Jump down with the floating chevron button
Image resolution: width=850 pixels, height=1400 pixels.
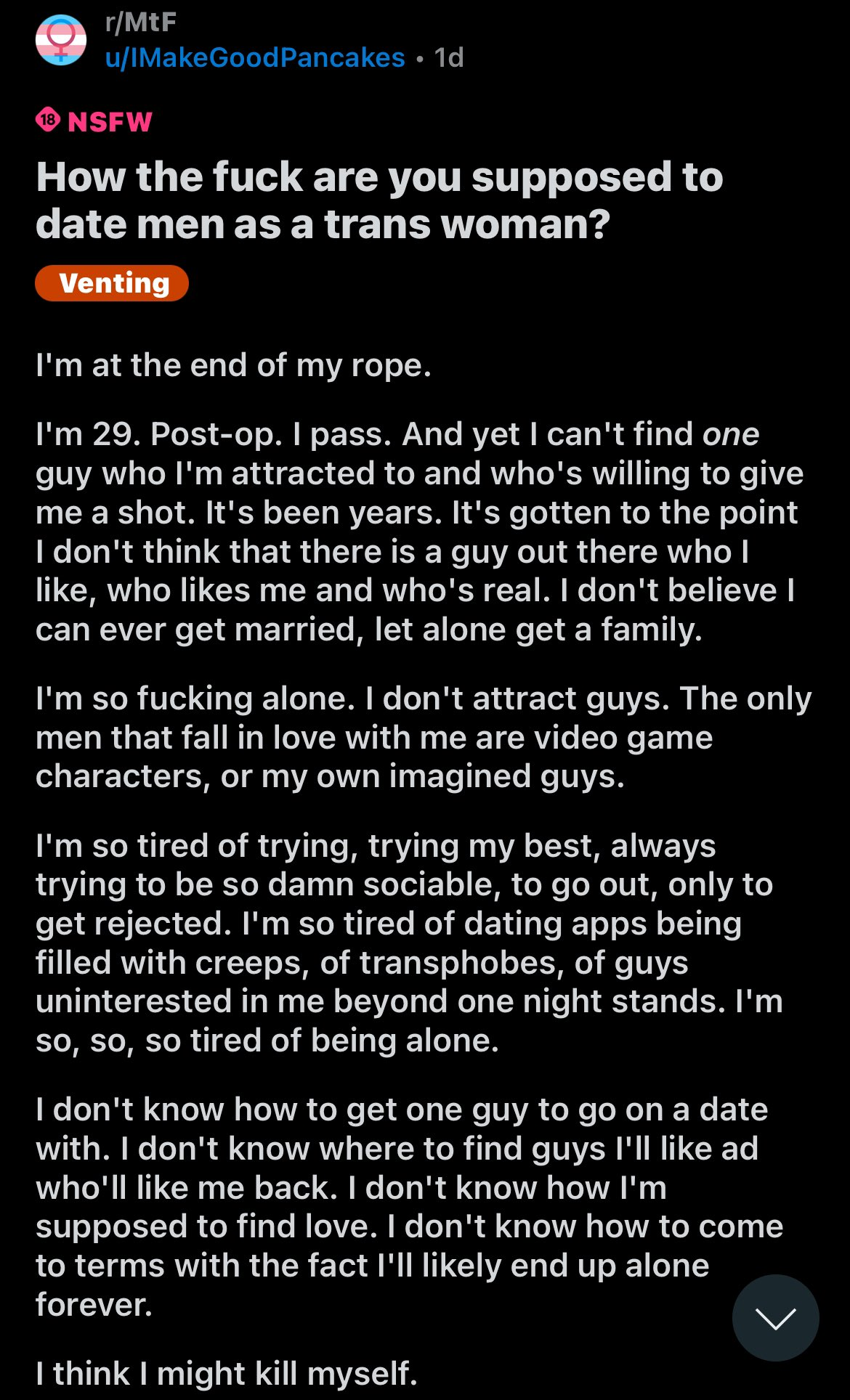click(x=775, y=1318)
